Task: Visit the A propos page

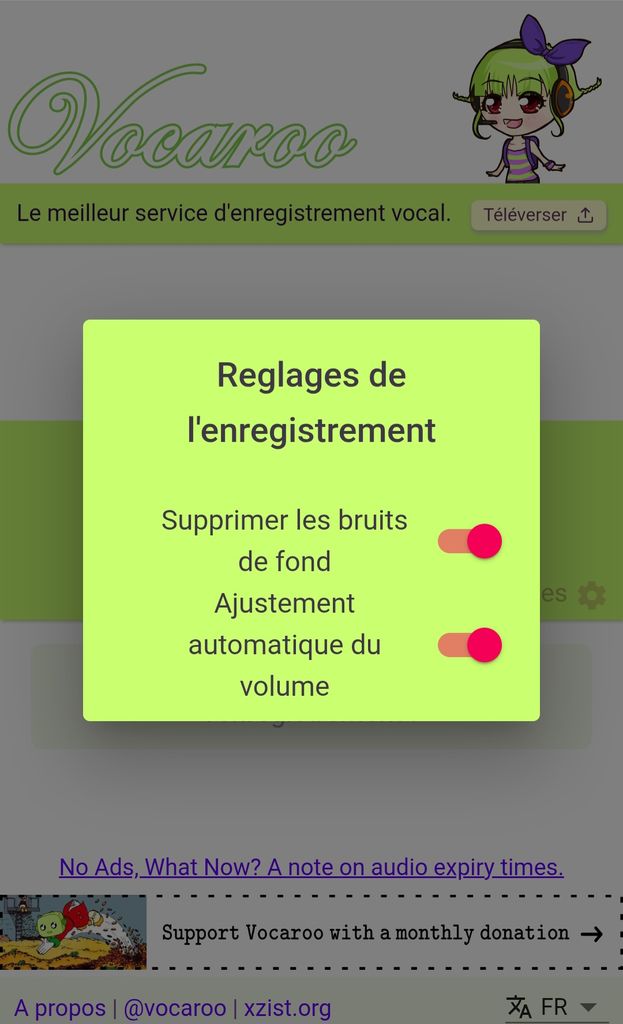Action: (x=60, y=1007)
